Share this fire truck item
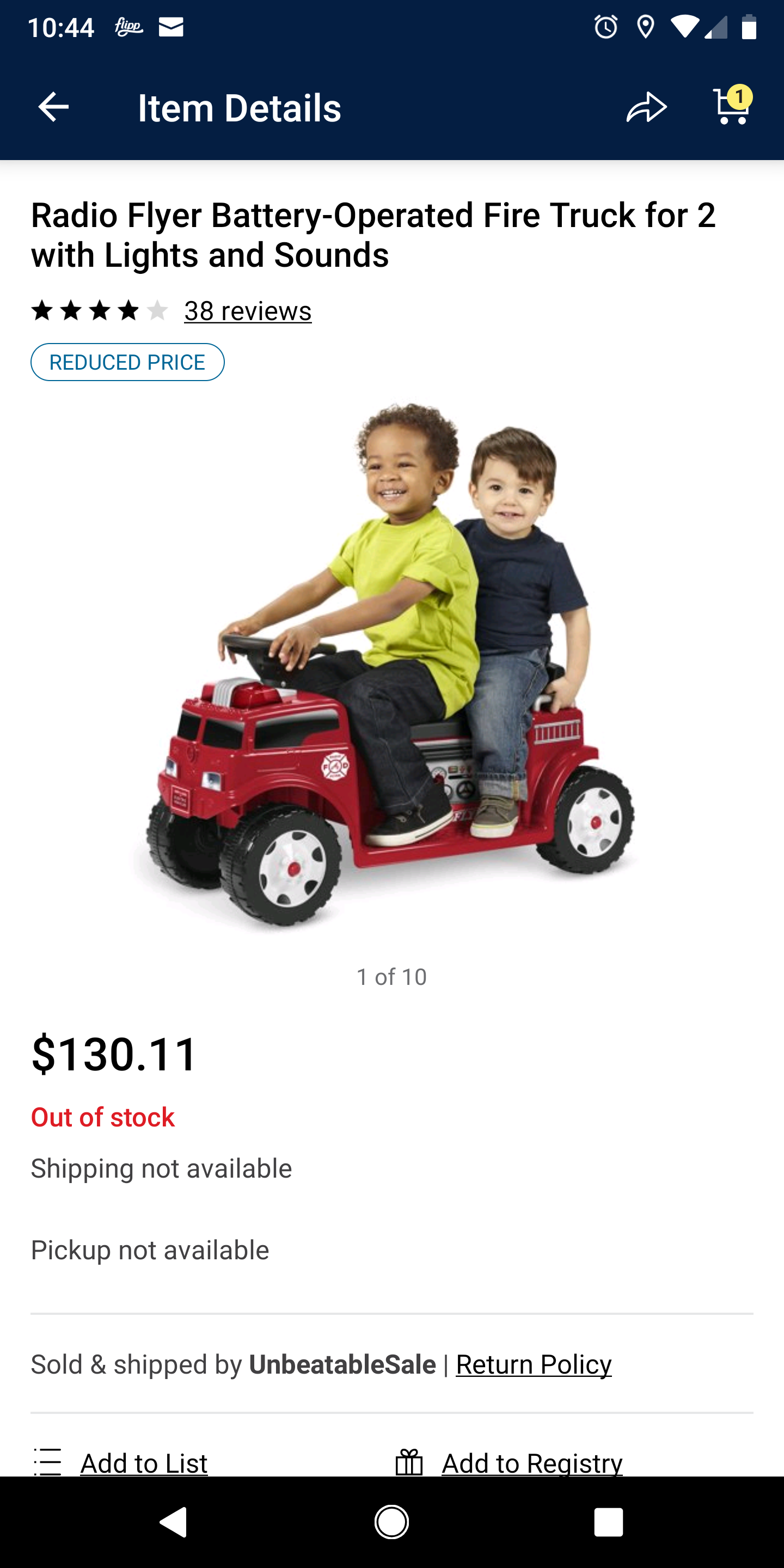This screenshot has width=784, height=1568. pyautogui.click(x=646, y=108)
